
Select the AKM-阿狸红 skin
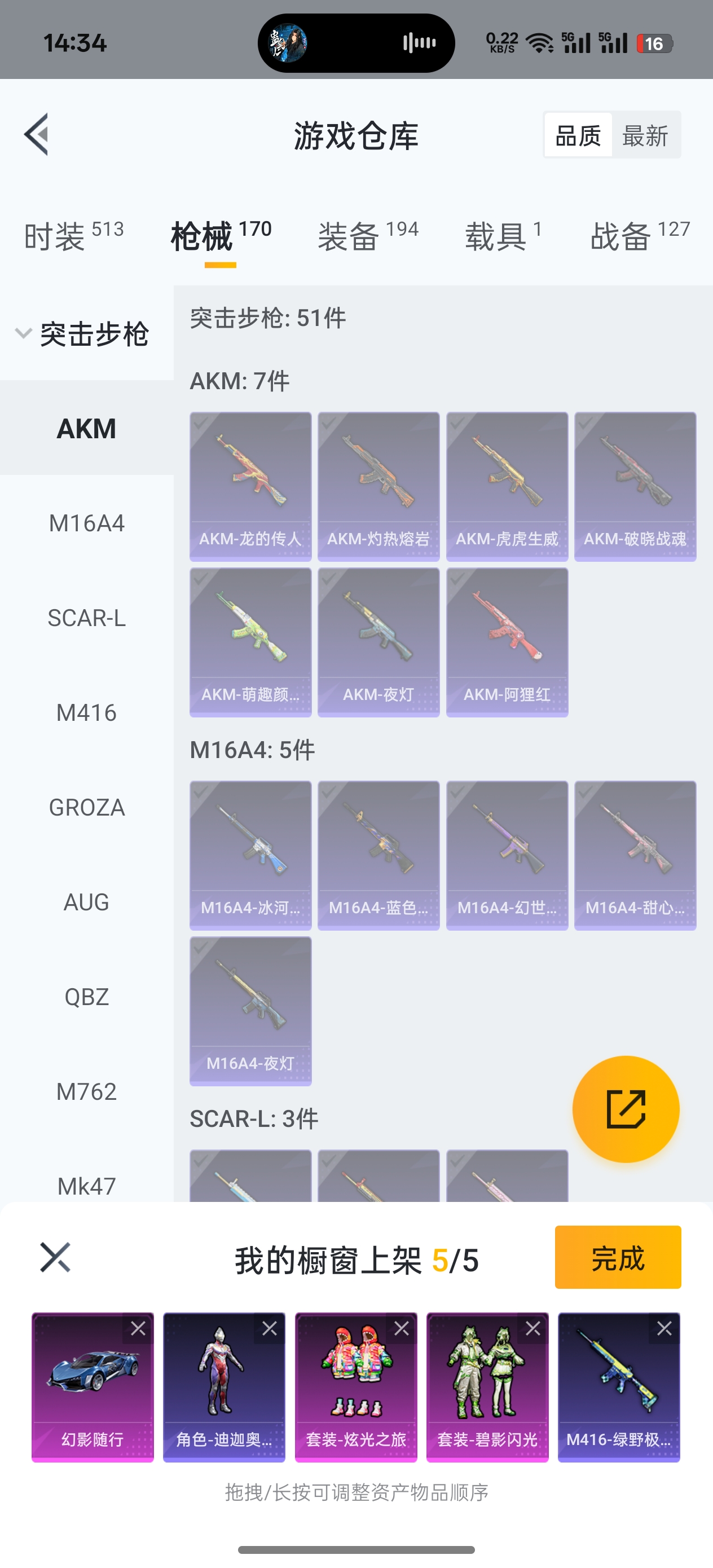(x=507, y=641)
